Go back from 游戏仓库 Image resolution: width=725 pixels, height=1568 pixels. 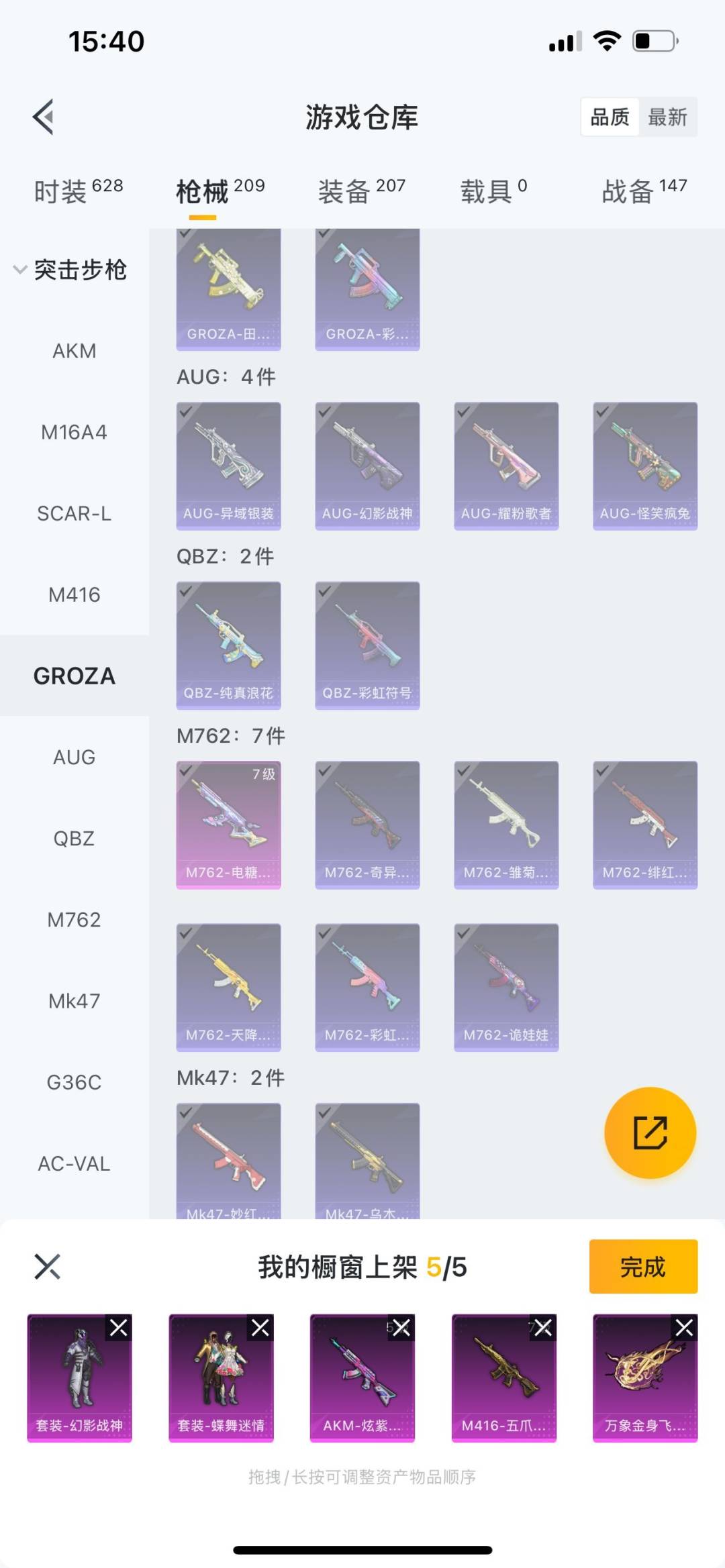click(x=44, y=117)
